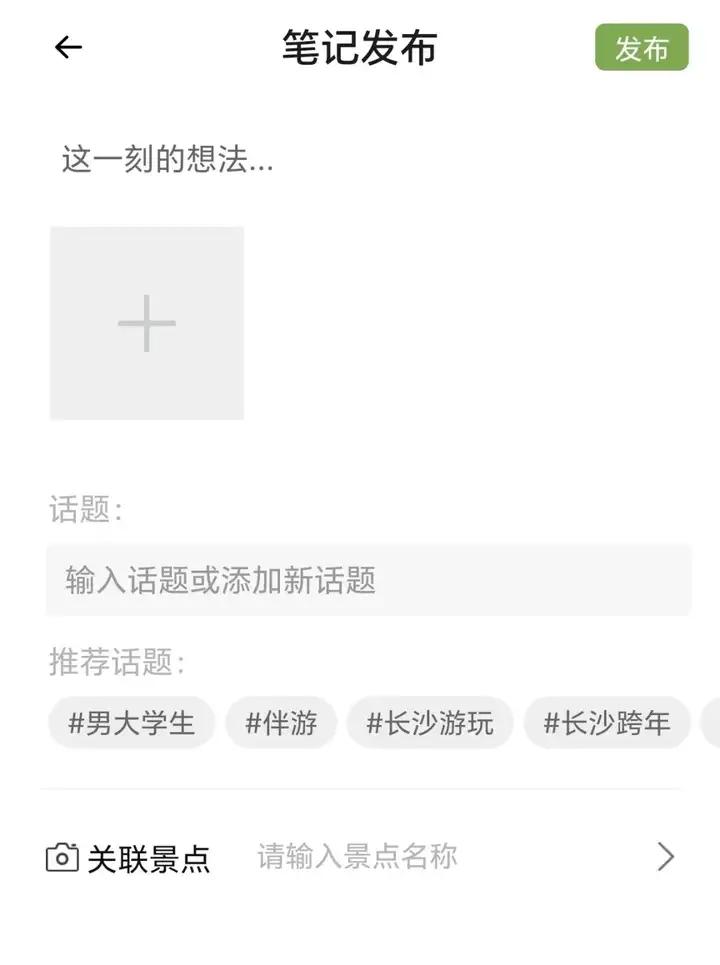This screenshot has width=720, height=965.
Task: Go back using the top-left arrow
Action: tap(68, 47)
